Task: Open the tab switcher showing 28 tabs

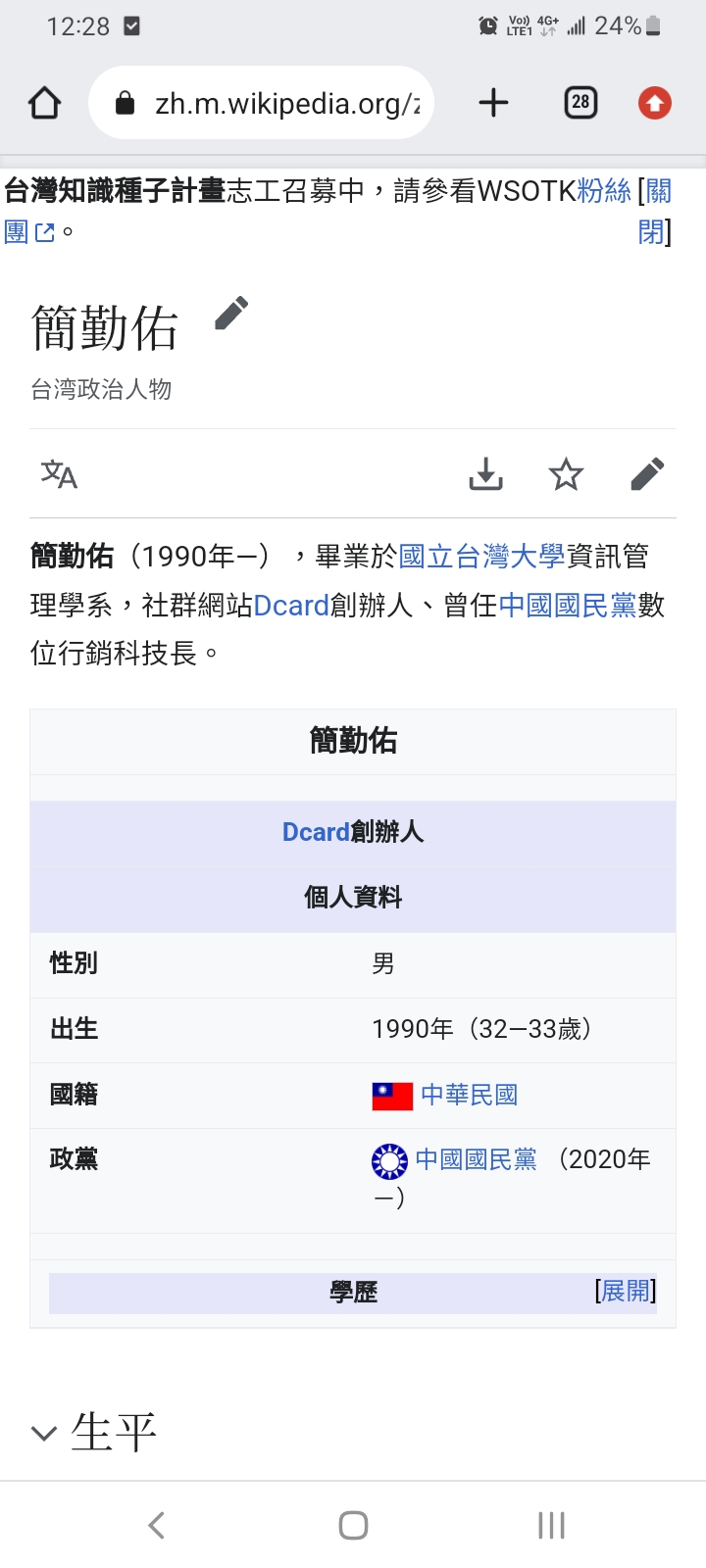Action: click(x=580, y=103)
